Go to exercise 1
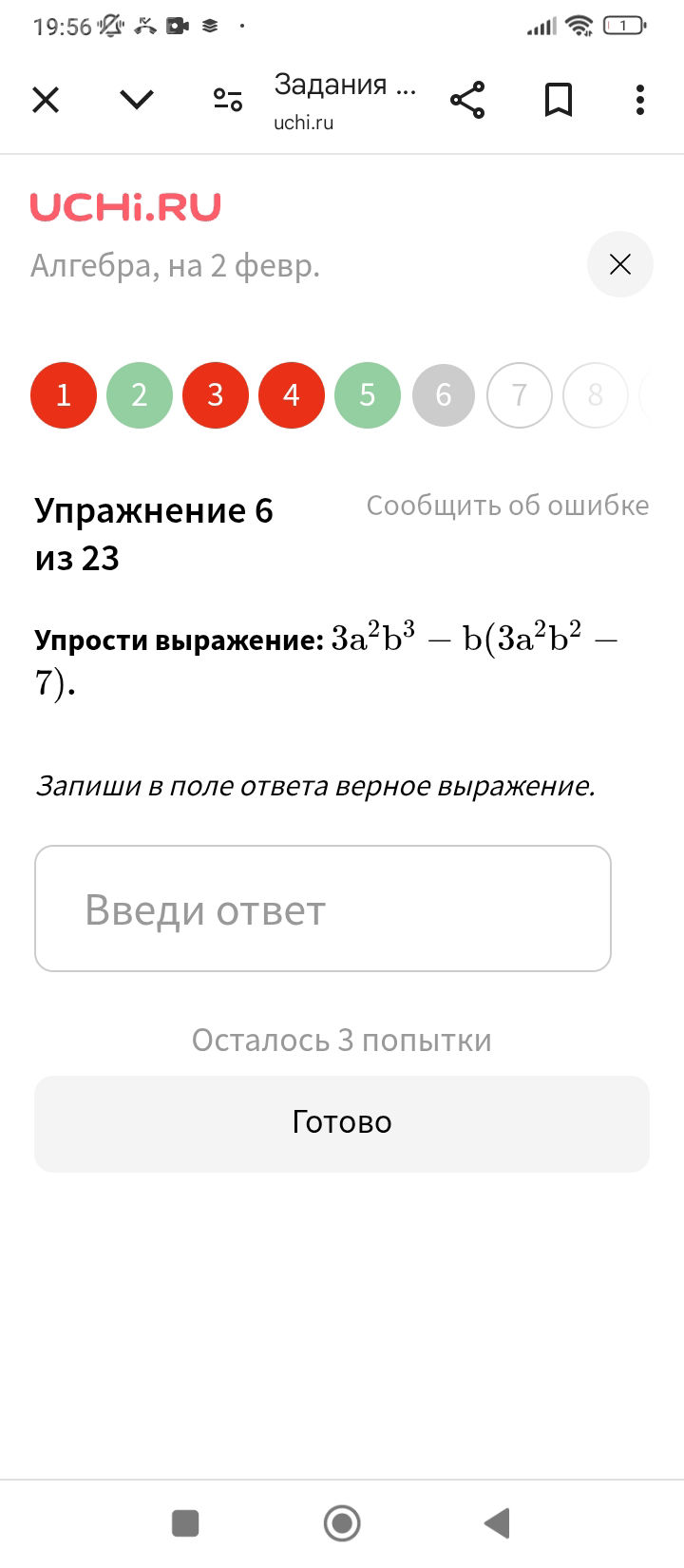Image resolution: width=684 pixels, height=1568 pixels. (64, 395)
